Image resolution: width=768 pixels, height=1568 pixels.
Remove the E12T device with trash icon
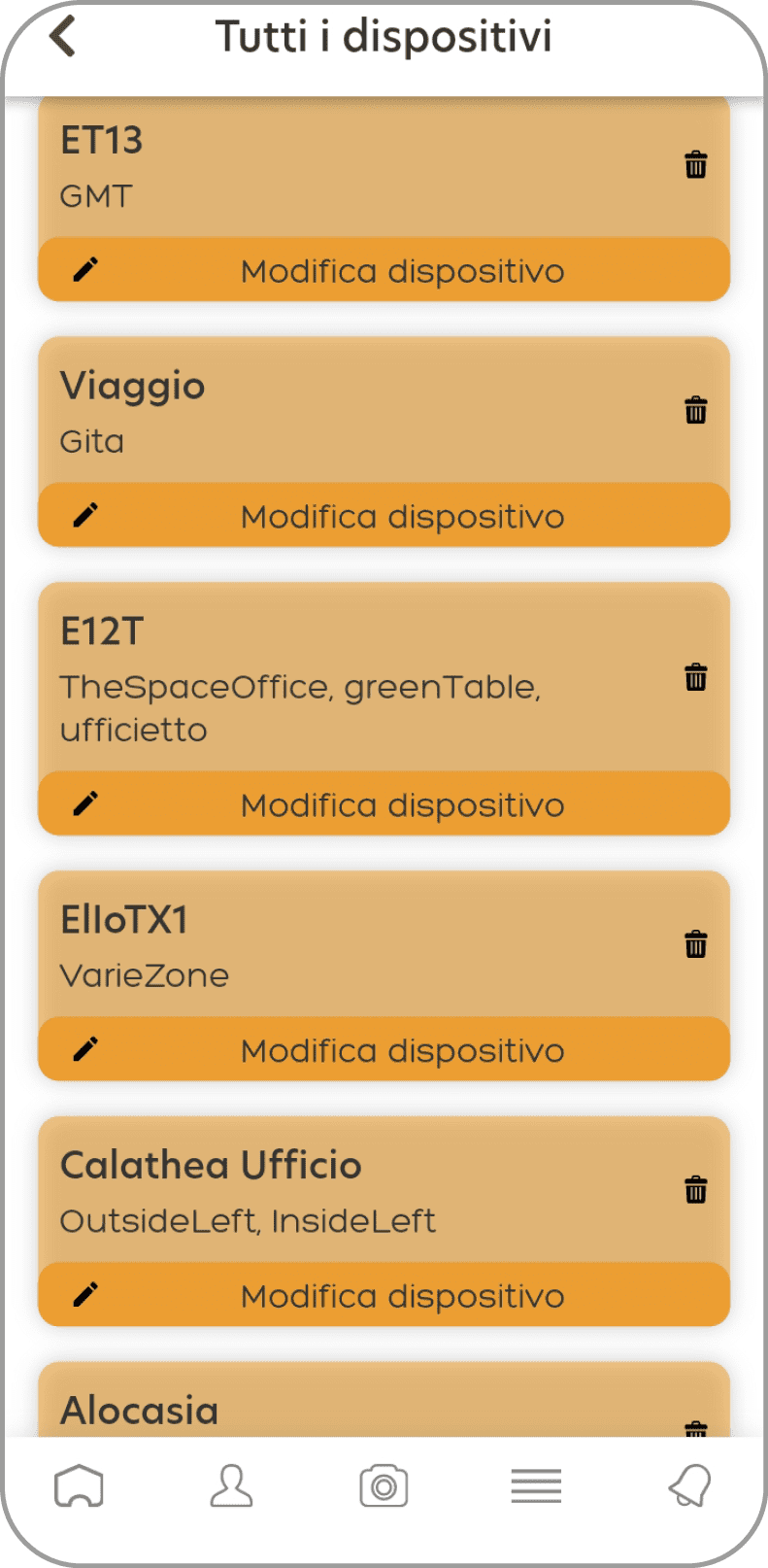695,676
